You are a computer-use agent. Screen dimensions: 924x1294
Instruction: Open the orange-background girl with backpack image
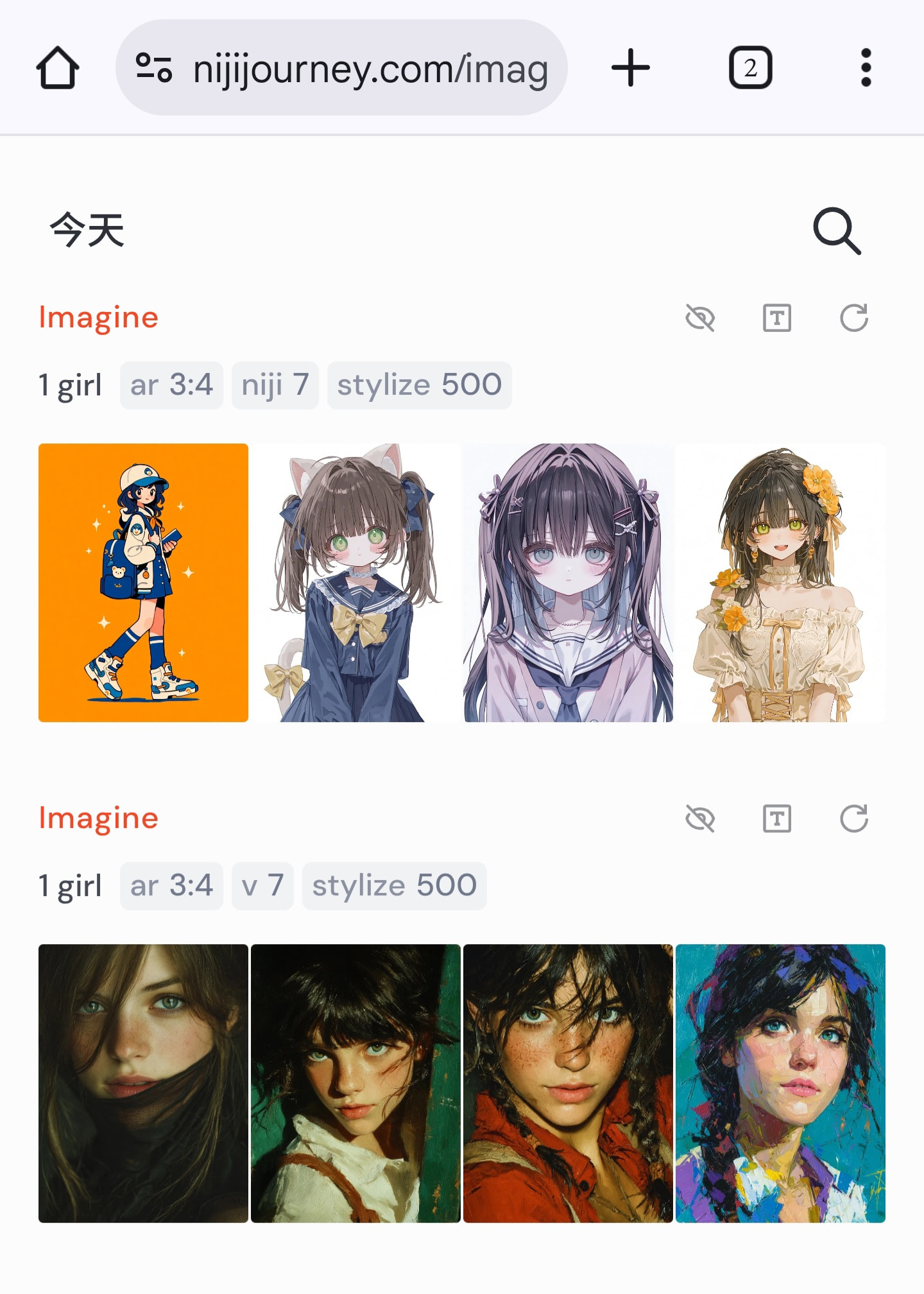(143, 583)
